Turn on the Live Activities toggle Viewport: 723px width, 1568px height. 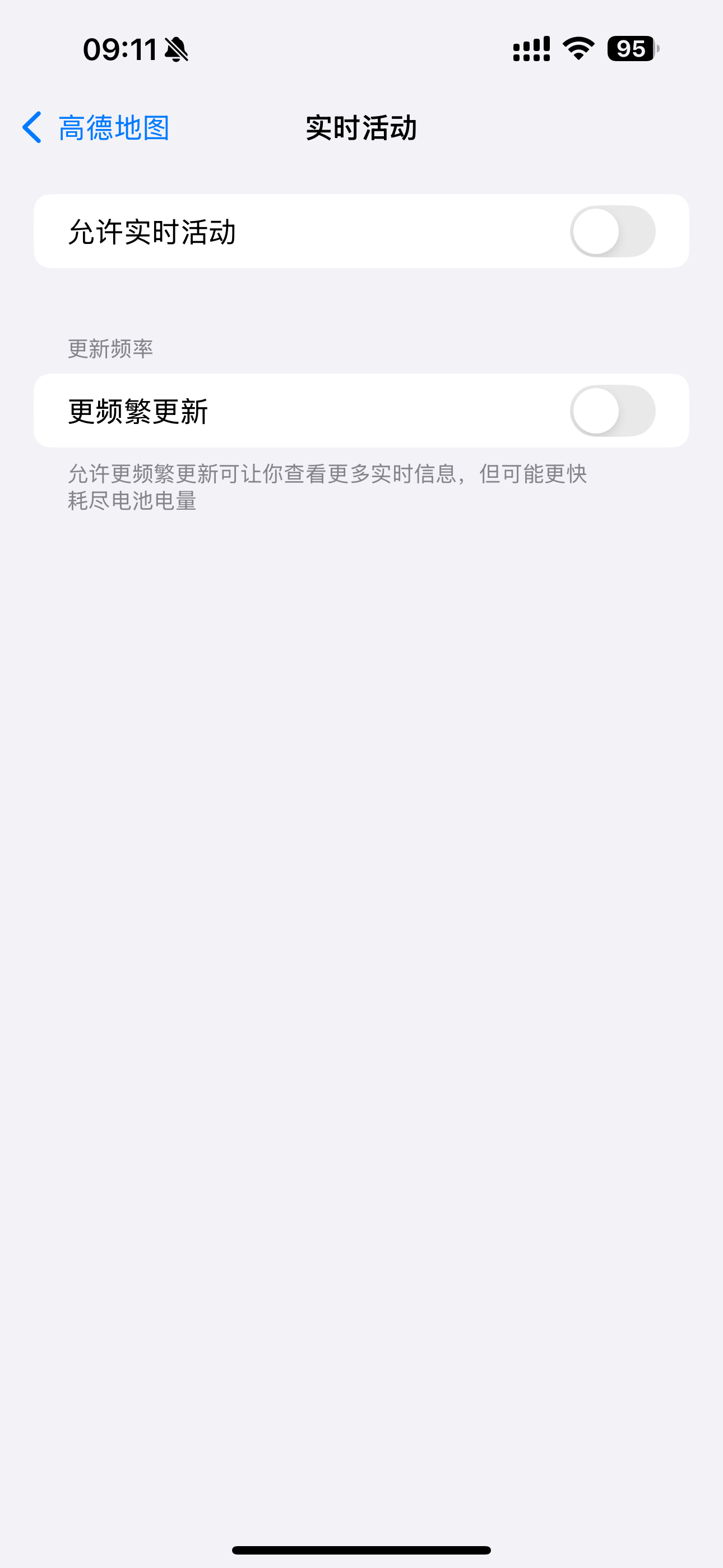(614, 230)
